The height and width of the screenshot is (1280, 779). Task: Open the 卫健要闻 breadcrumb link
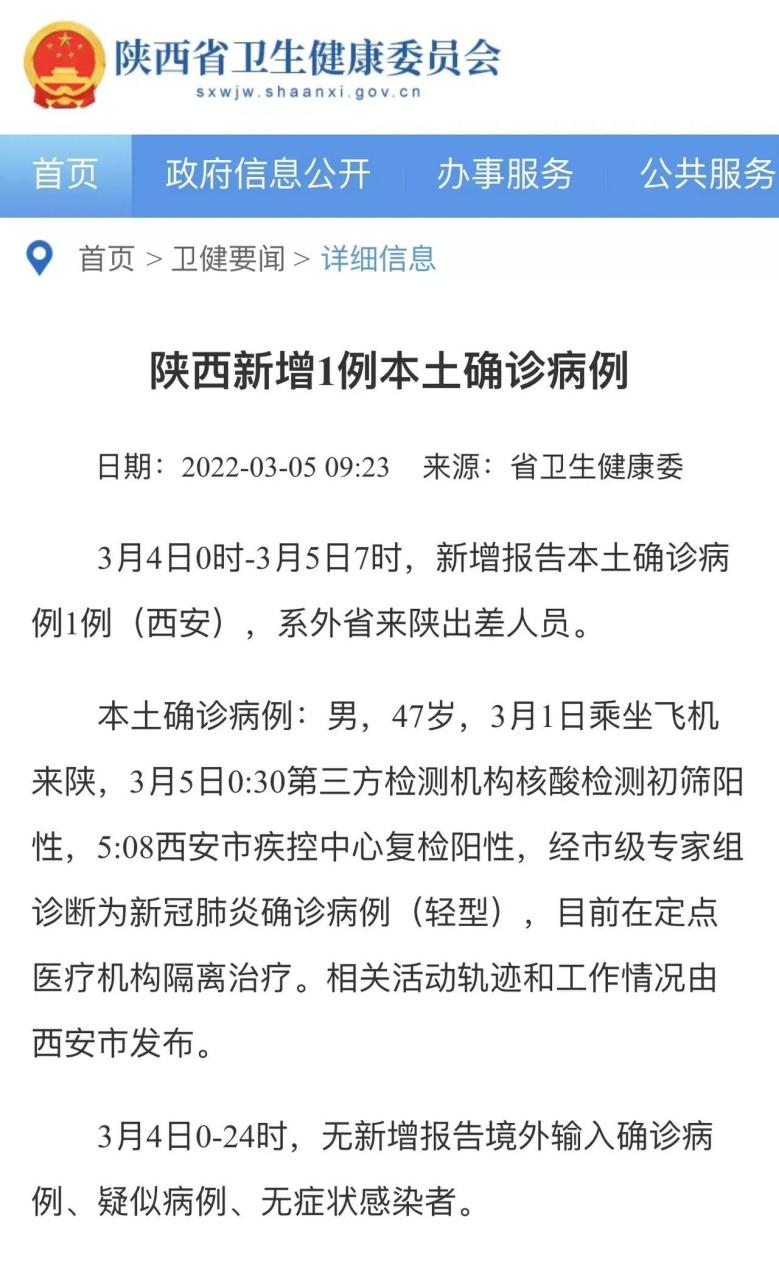point(227,259)
